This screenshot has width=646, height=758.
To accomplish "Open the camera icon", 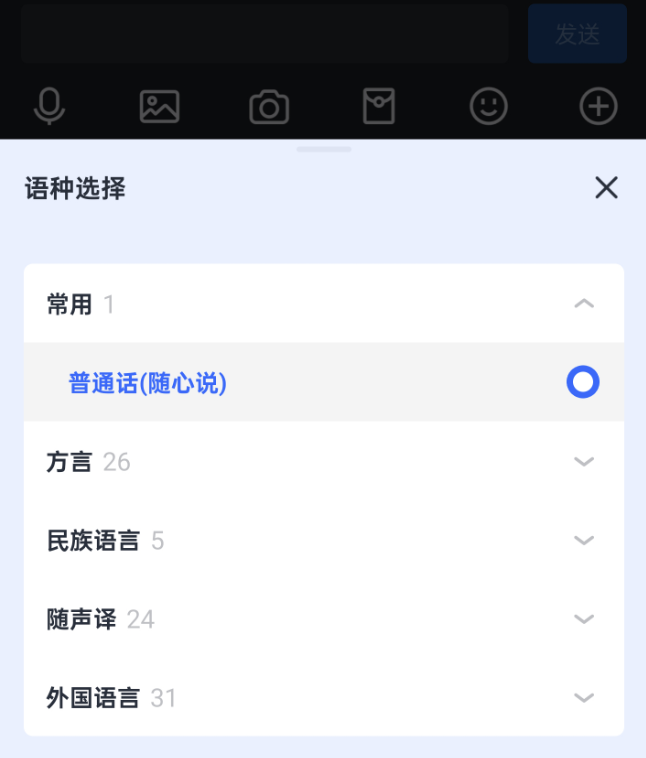I will pyautogui.click(x=269, y=107).
